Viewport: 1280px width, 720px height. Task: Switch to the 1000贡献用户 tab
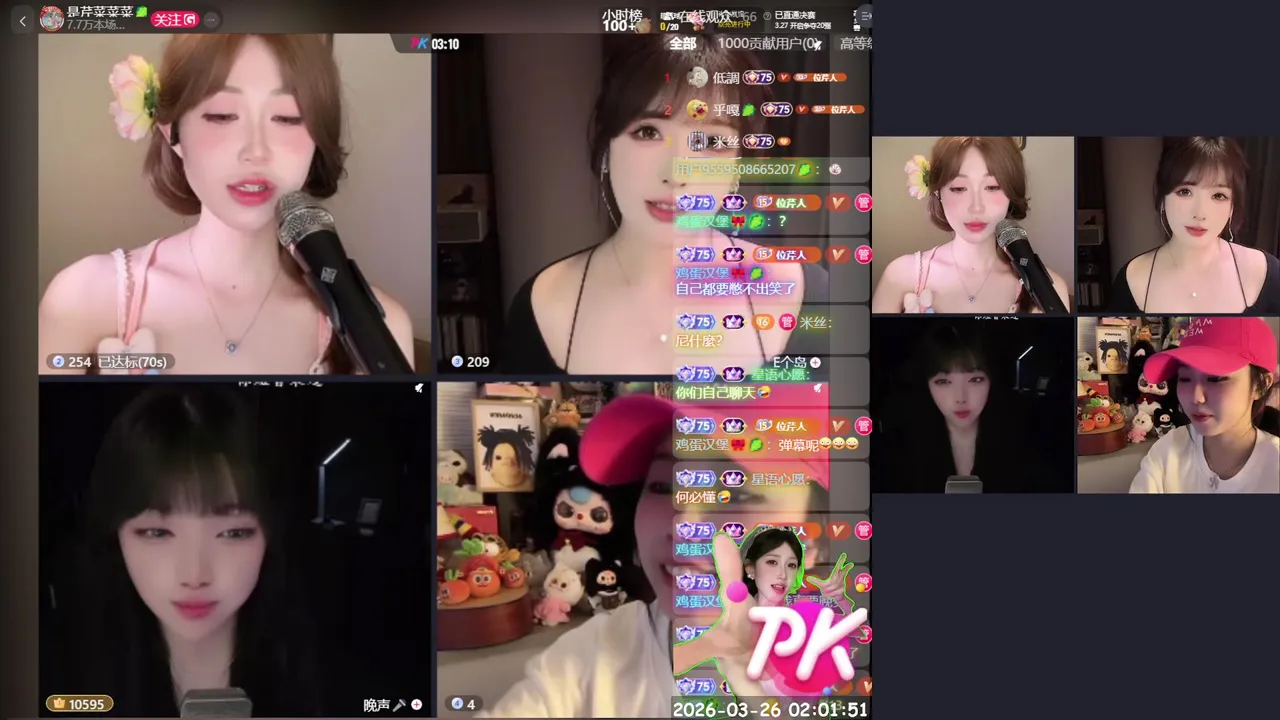[767, 44]
